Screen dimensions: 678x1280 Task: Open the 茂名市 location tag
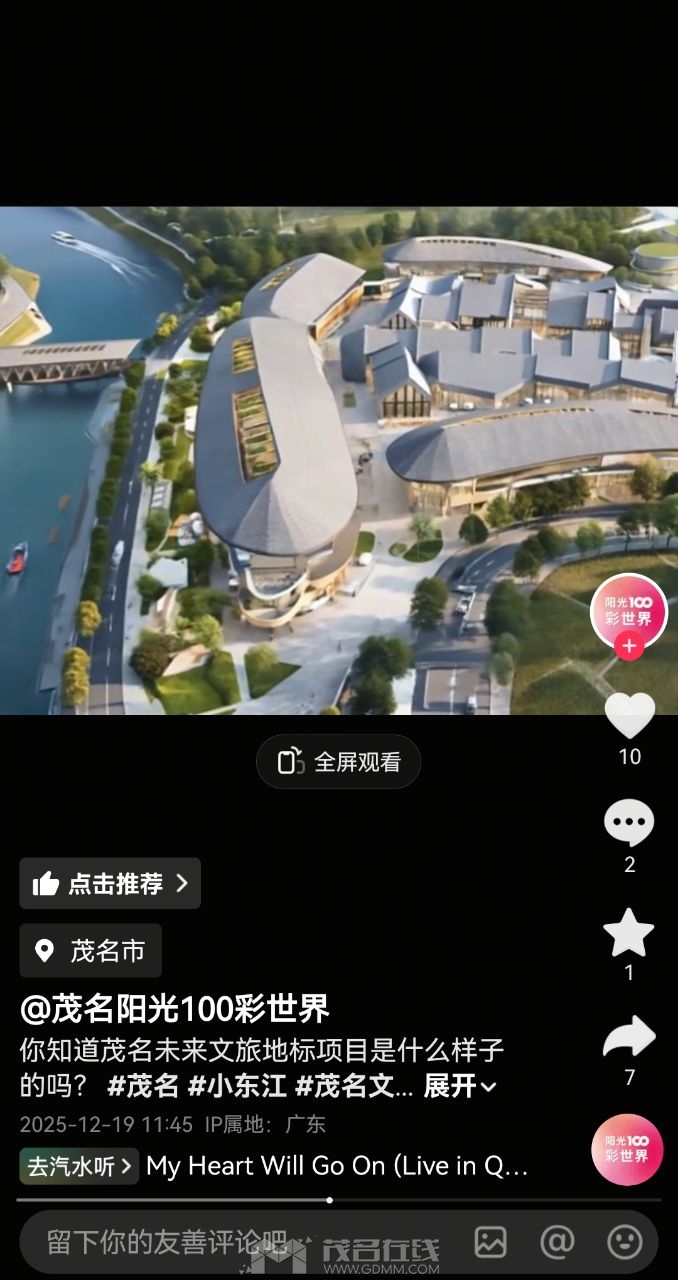pyautogui.click(x=91, y=950)
